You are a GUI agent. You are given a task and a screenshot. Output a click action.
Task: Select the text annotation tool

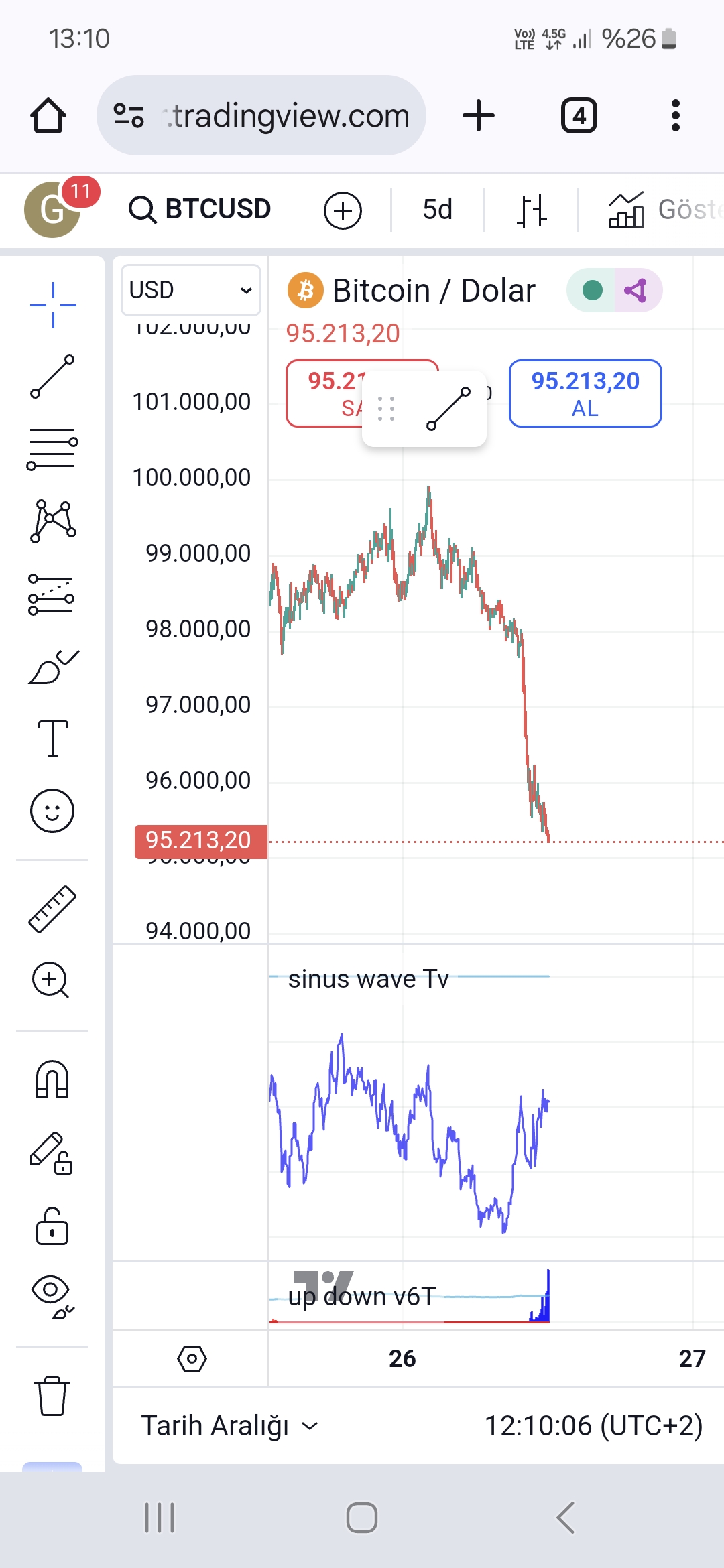point(52,738)
